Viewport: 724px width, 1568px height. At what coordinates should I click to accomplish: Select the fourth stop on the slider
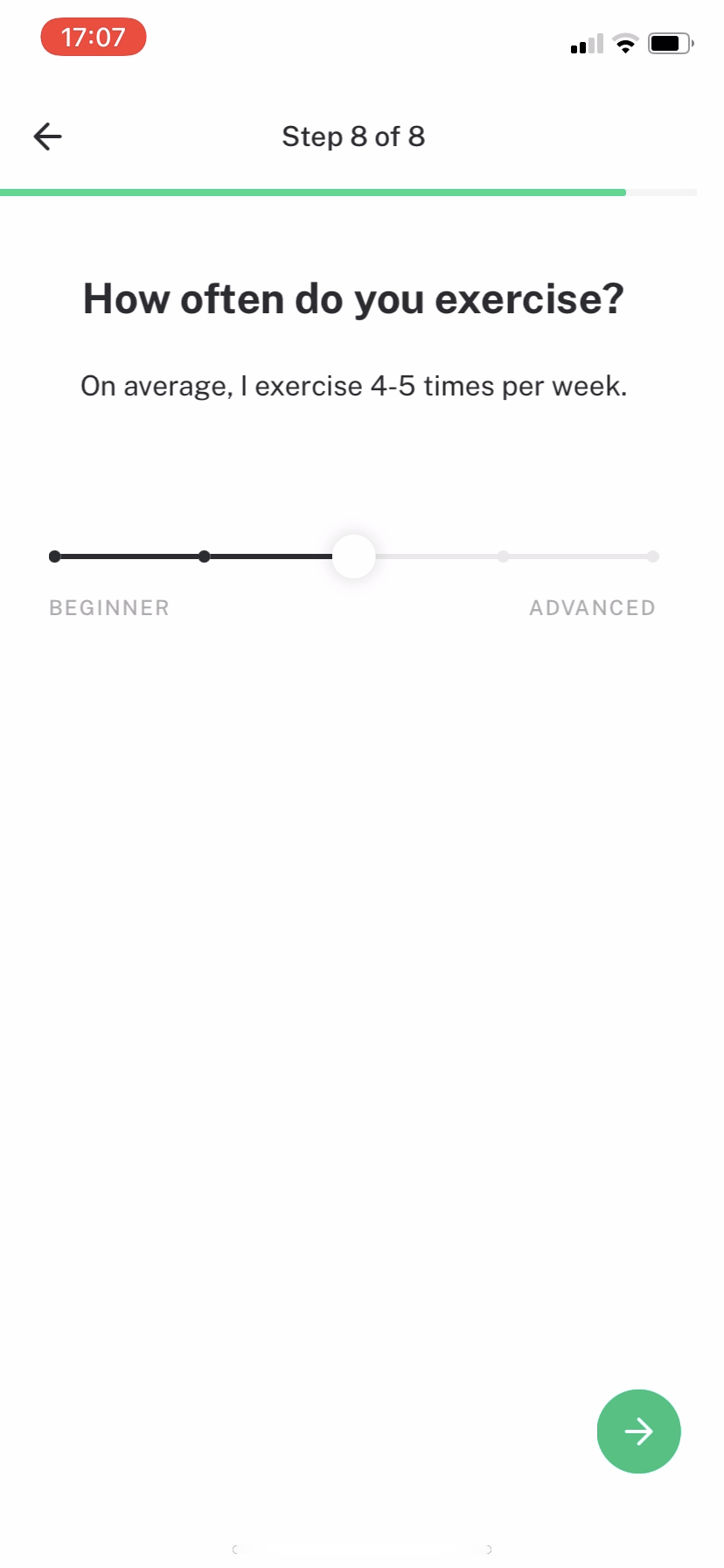(x=504, y=556)
